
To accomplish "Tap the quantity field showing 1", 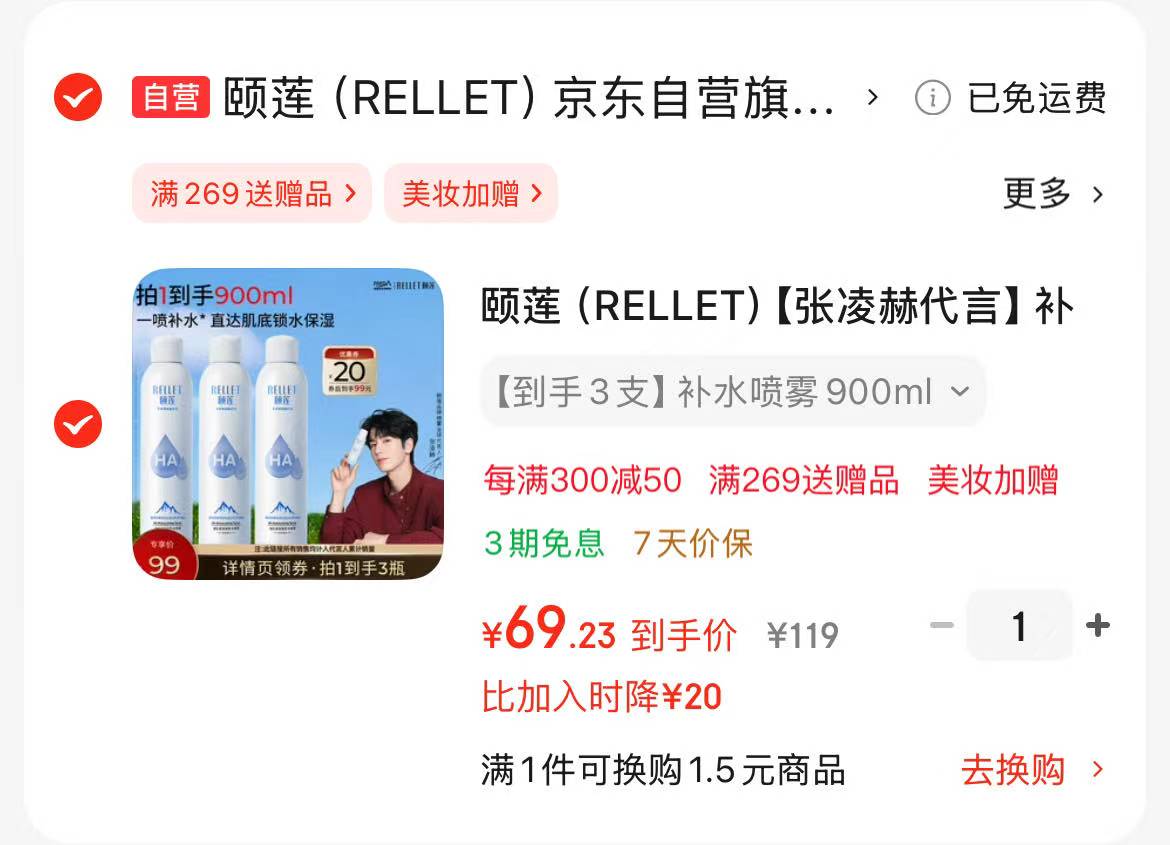I will tap(1019, 626).
